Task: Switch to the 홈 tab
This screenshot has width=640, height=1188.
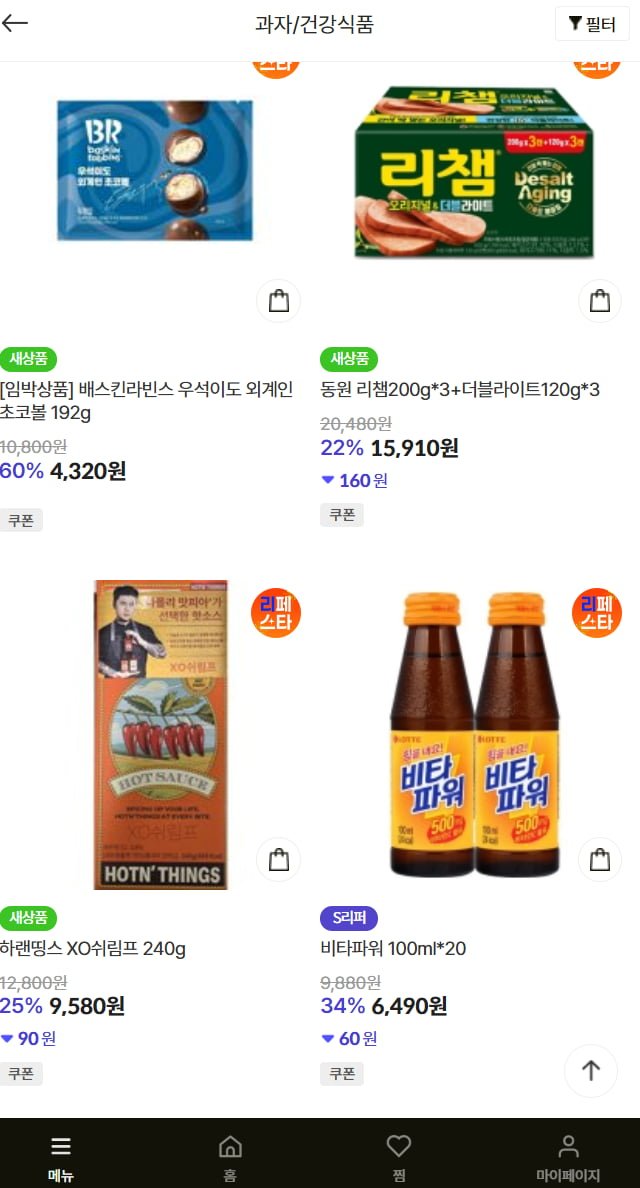Action: click(229, 1155)
